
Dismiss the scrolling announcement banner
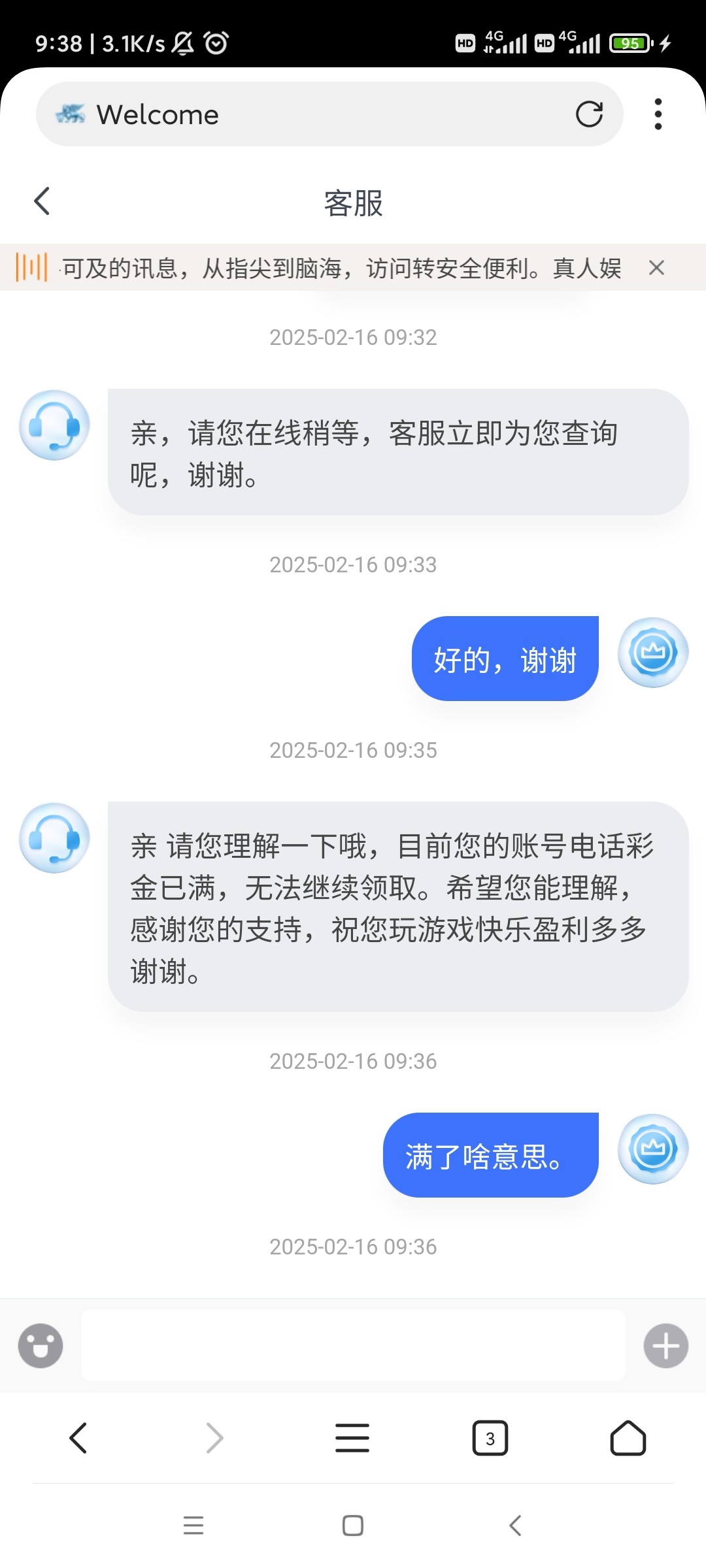pos(656,268)
